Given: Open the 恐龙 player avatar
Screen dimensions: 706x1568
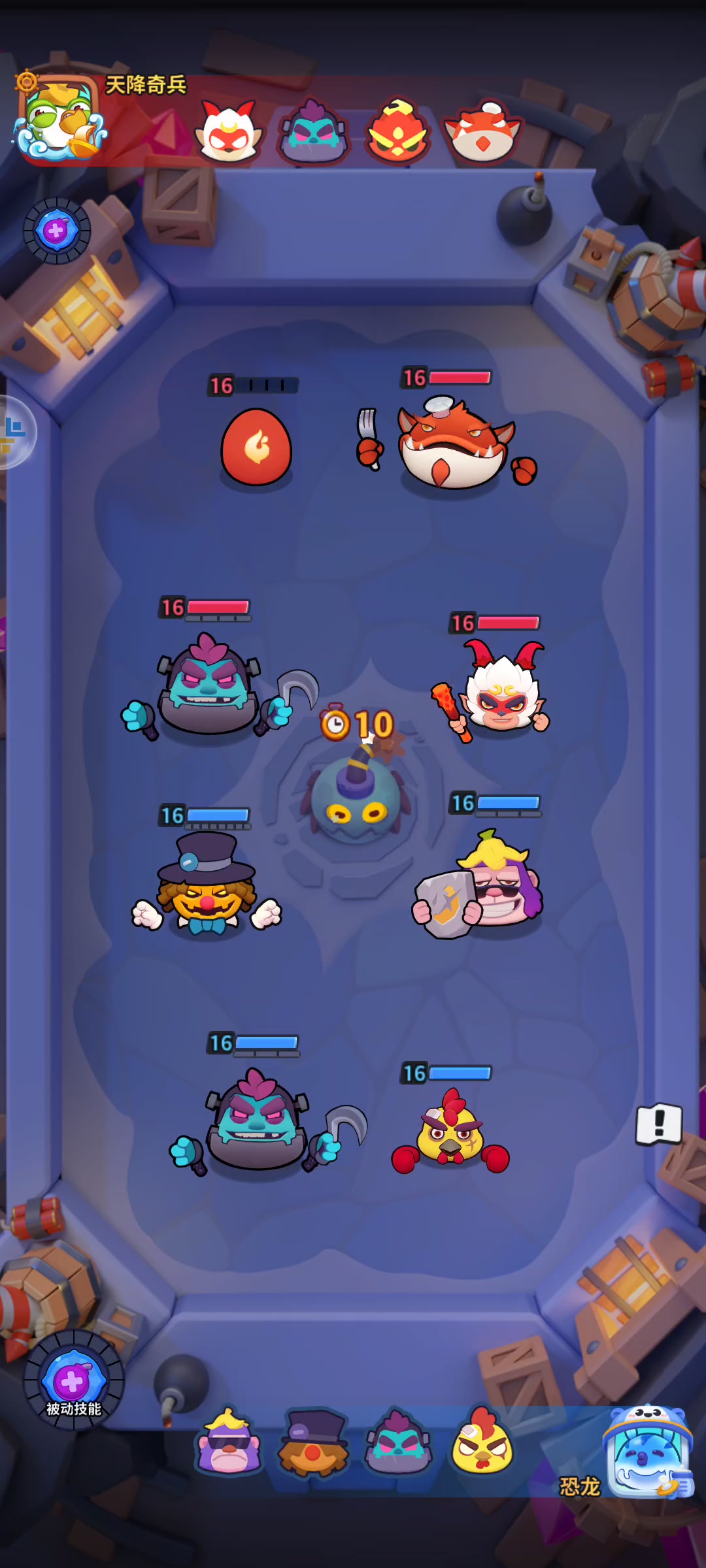Looking at the screenshot, I should [648, 1452].
